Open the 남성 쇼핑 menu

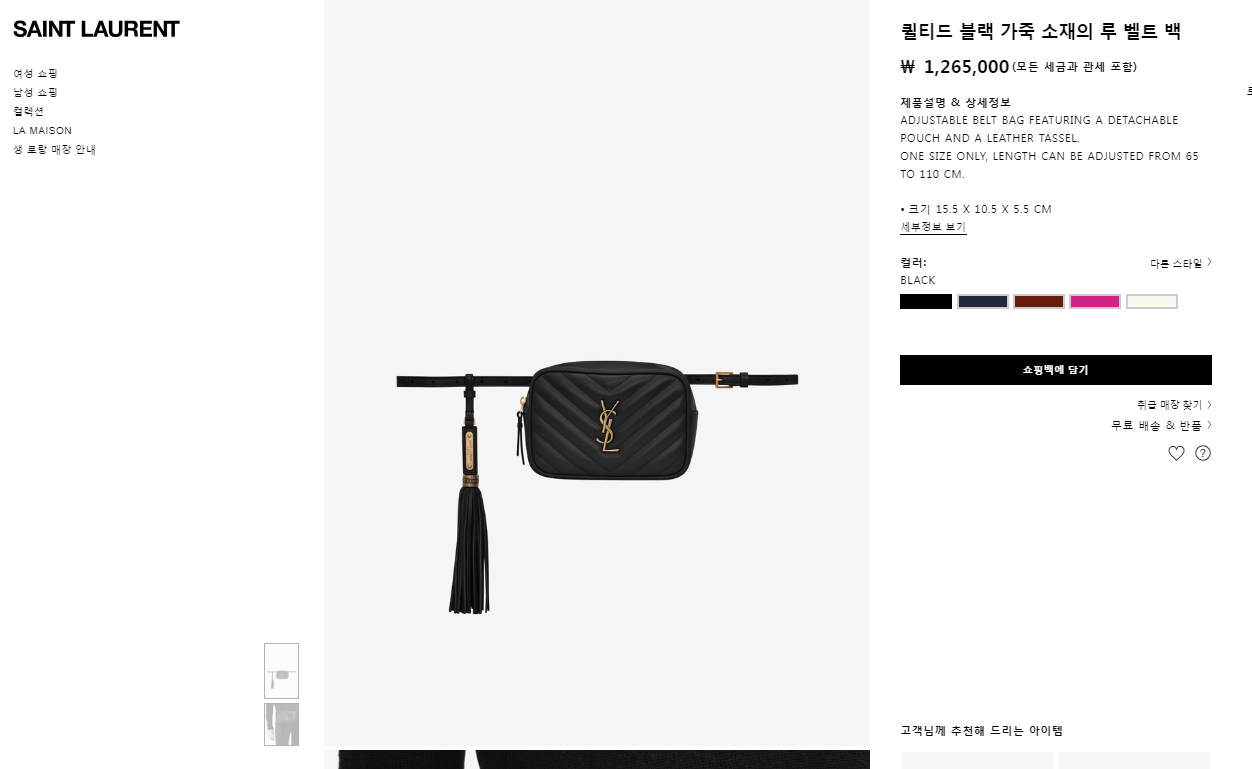click(35, 92)
